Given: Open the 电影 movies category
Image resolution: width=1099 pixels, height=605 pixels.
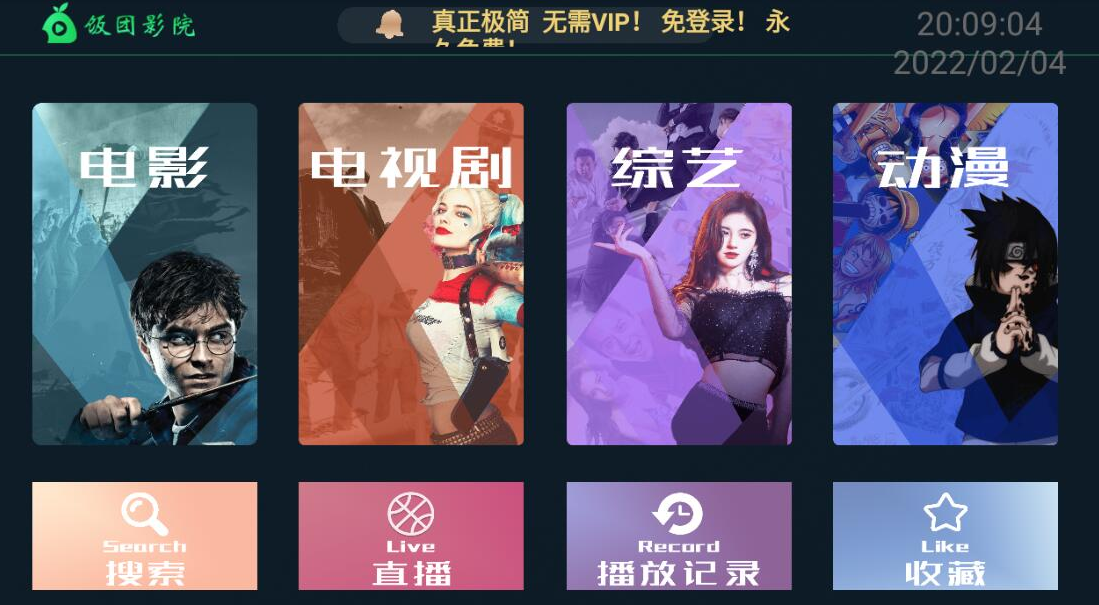Looking at the screenshot, I should click(144, 273).
